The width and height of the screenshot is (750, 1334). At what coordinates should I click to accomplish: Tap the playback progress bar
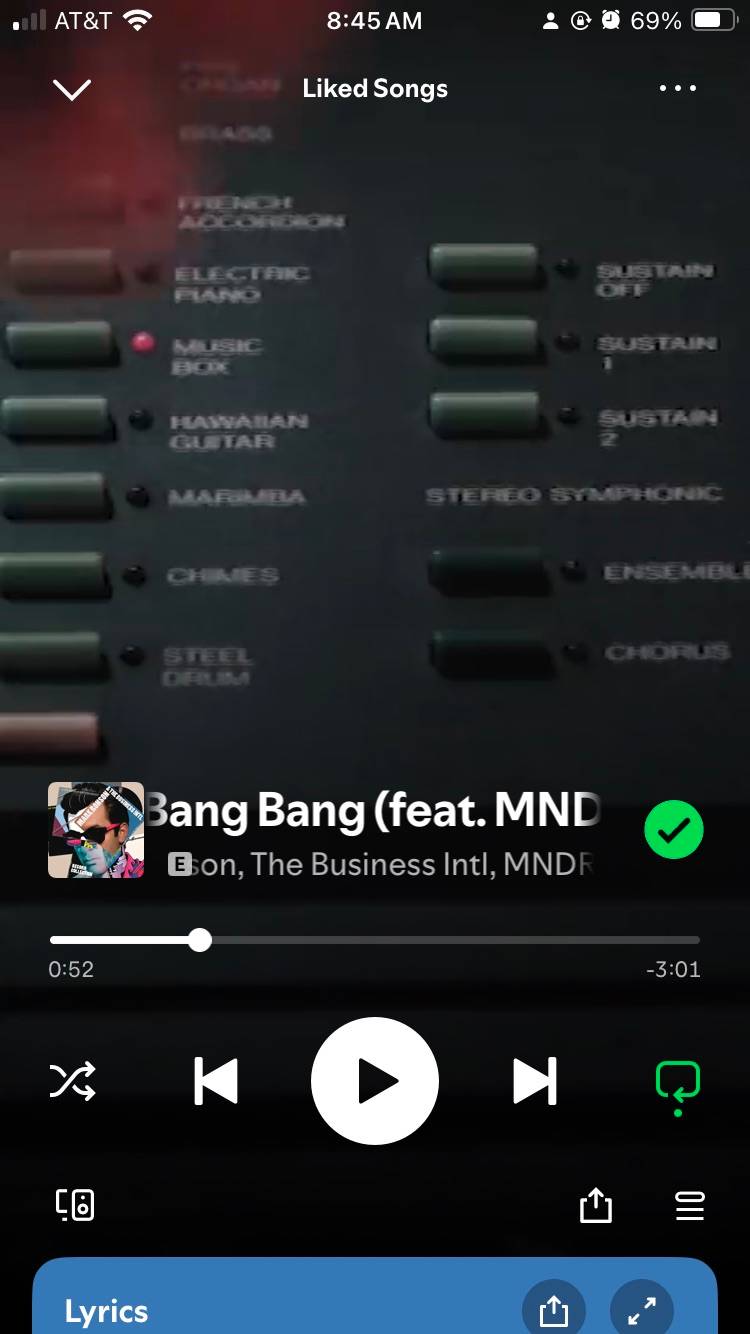(x=375, y=940)
